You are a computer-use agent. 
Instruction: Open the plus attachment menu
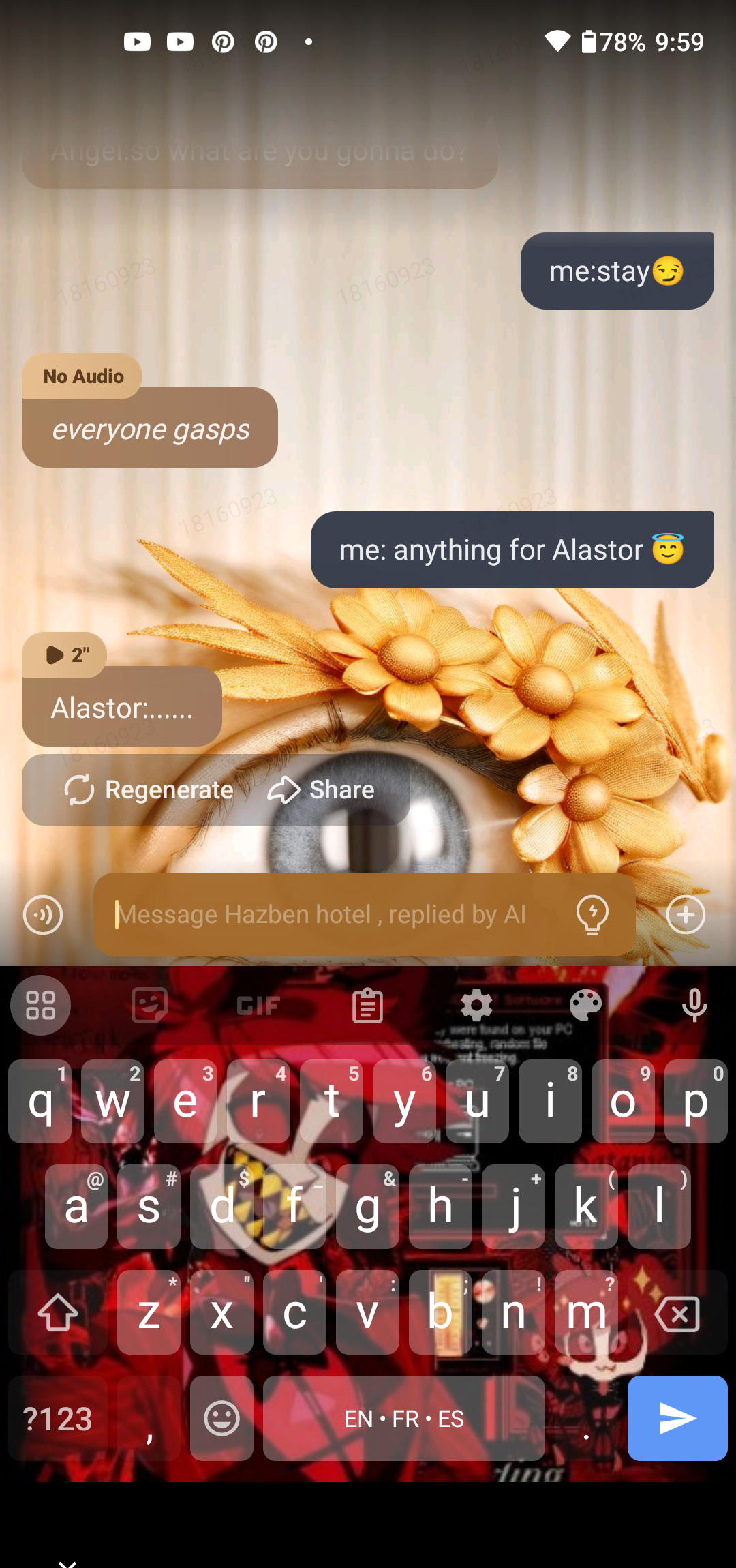[686, 915]
